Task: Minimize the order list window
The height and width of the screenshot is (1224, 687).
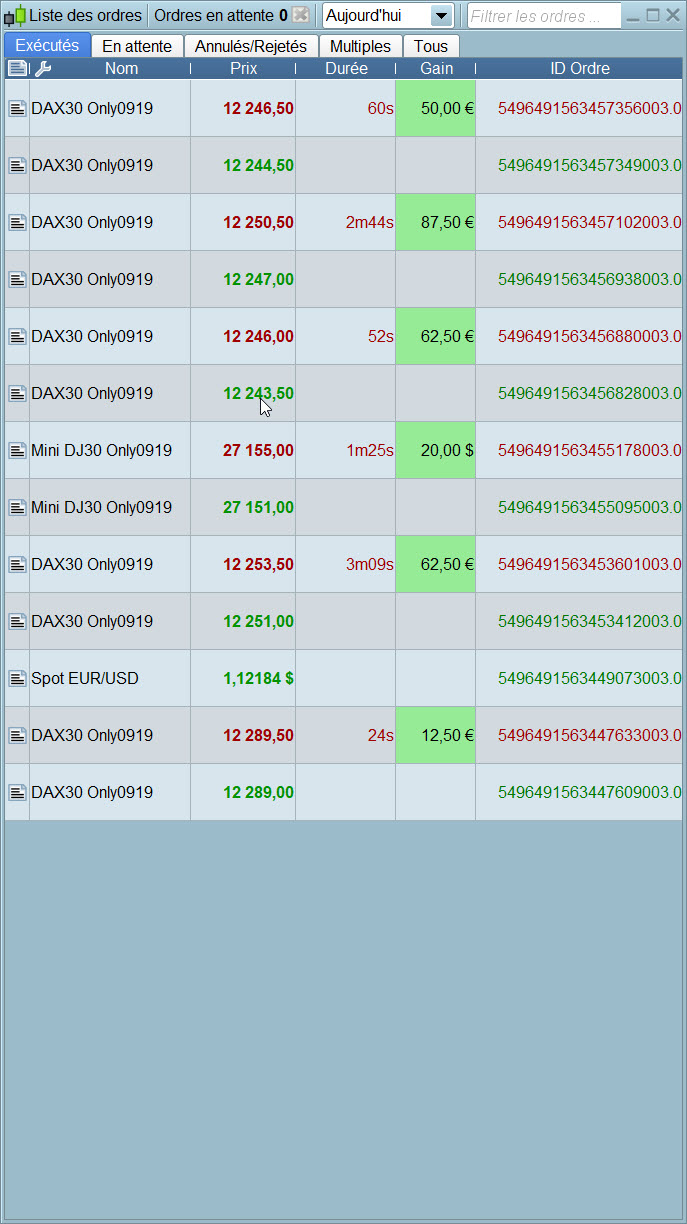Action: [633, 15]
